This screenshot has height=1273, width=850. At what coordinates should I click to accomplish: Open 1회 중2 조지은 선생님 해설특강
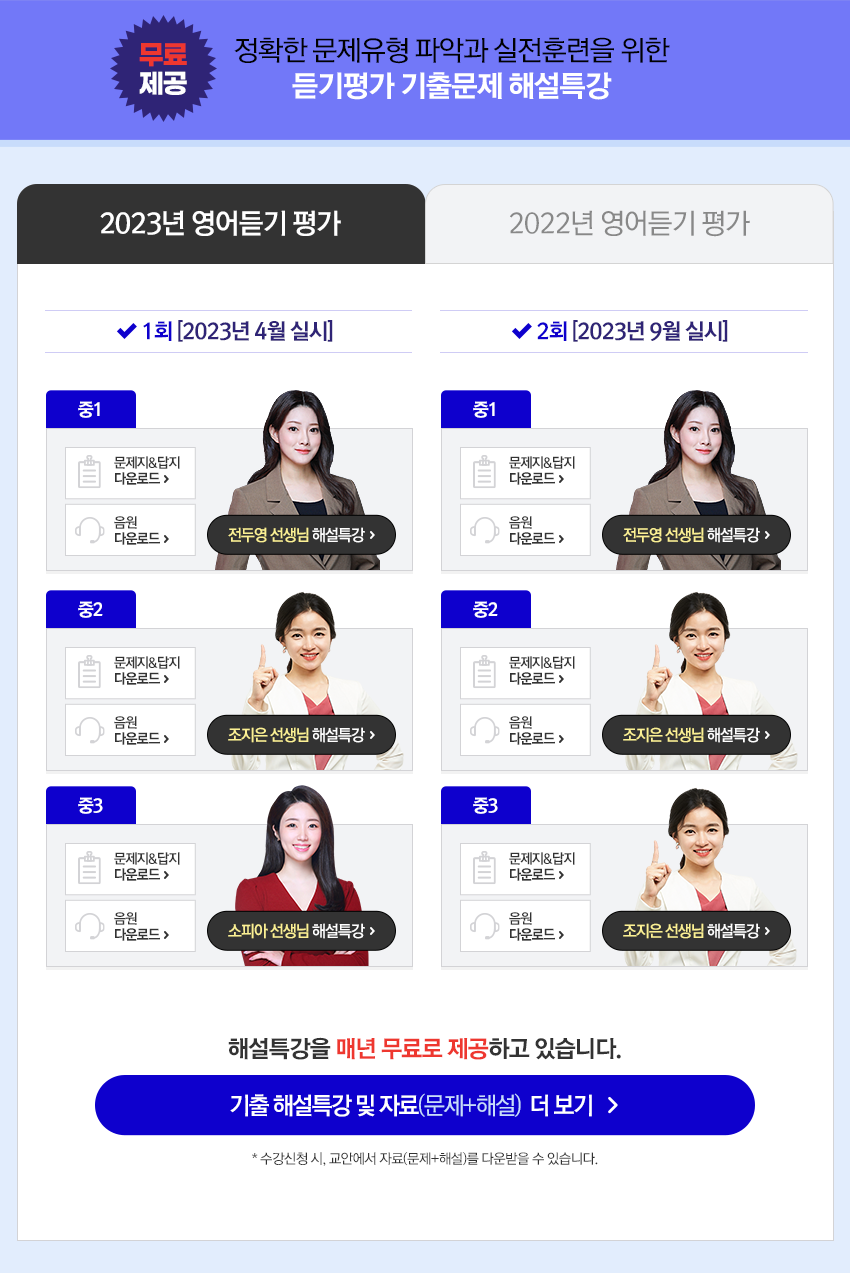pyautogui.click(x=301, y=735)
